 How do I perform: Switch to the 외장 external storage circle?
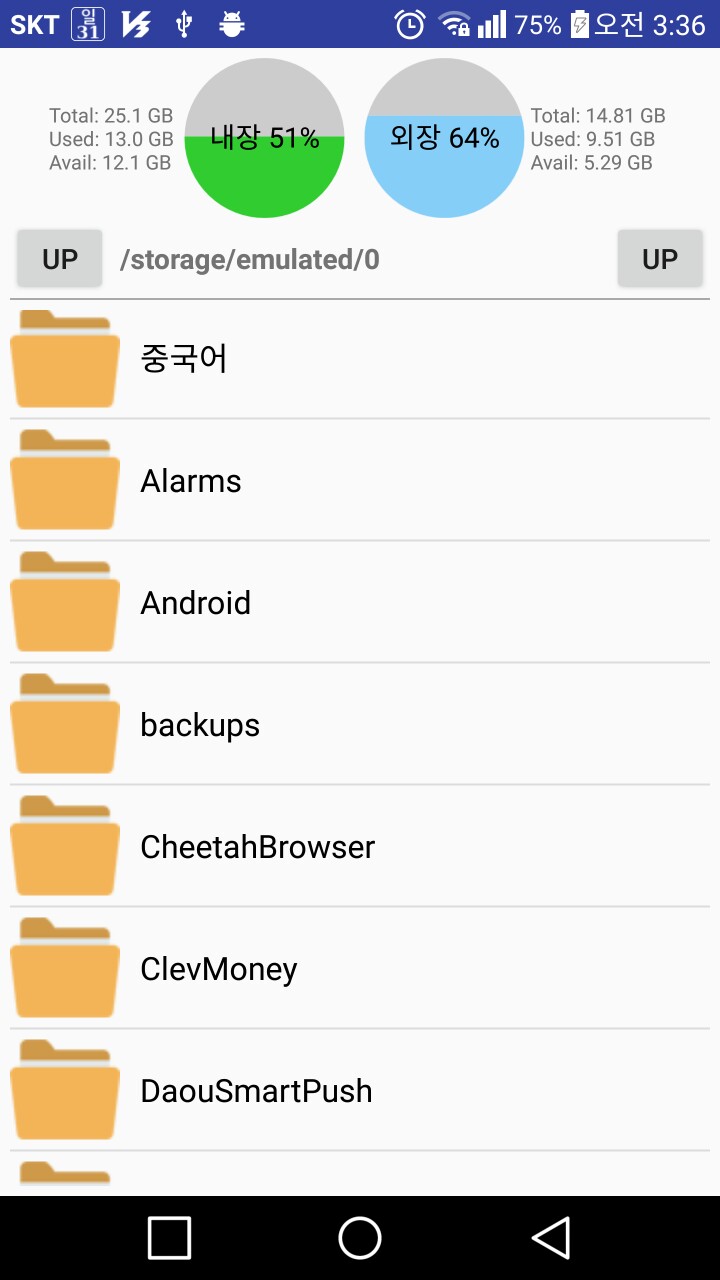pos(445,138)
